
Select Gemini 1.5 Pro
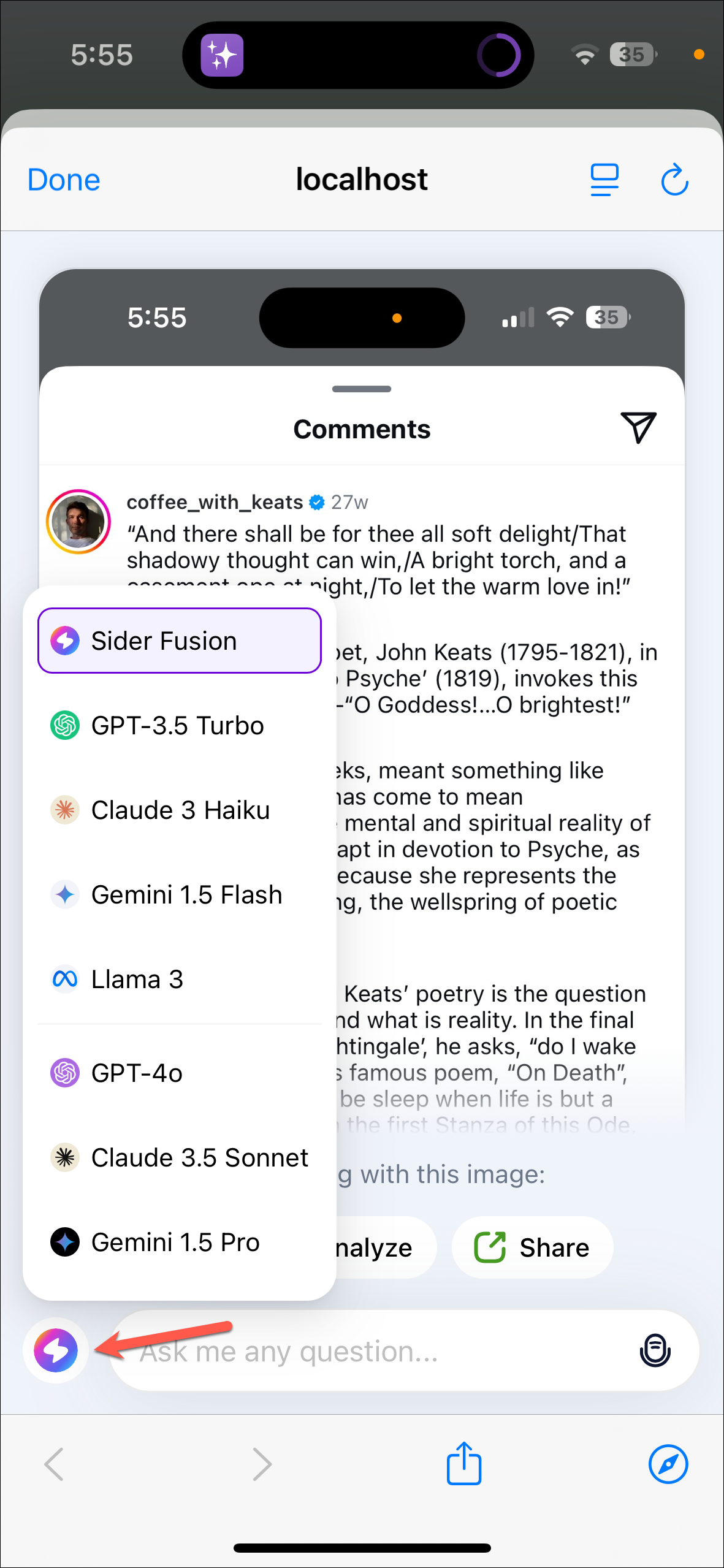tap(175, 1243)
